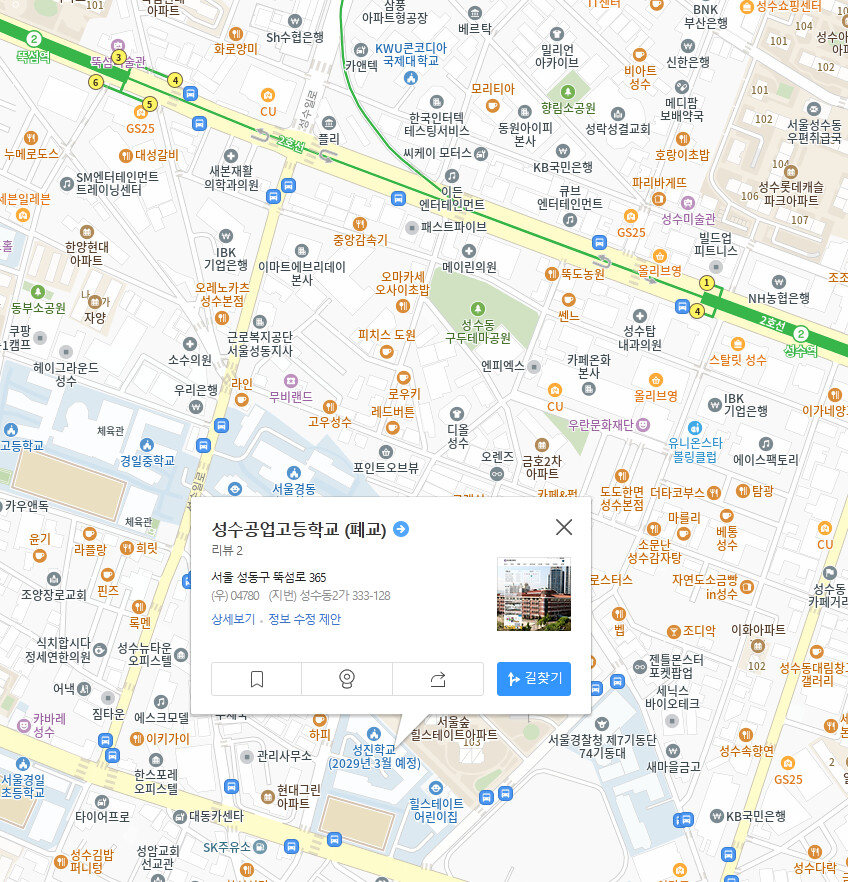Tap the blue arrow beside the school name
Viewport: 848px width, 882px height.
[x=401, y=529]
